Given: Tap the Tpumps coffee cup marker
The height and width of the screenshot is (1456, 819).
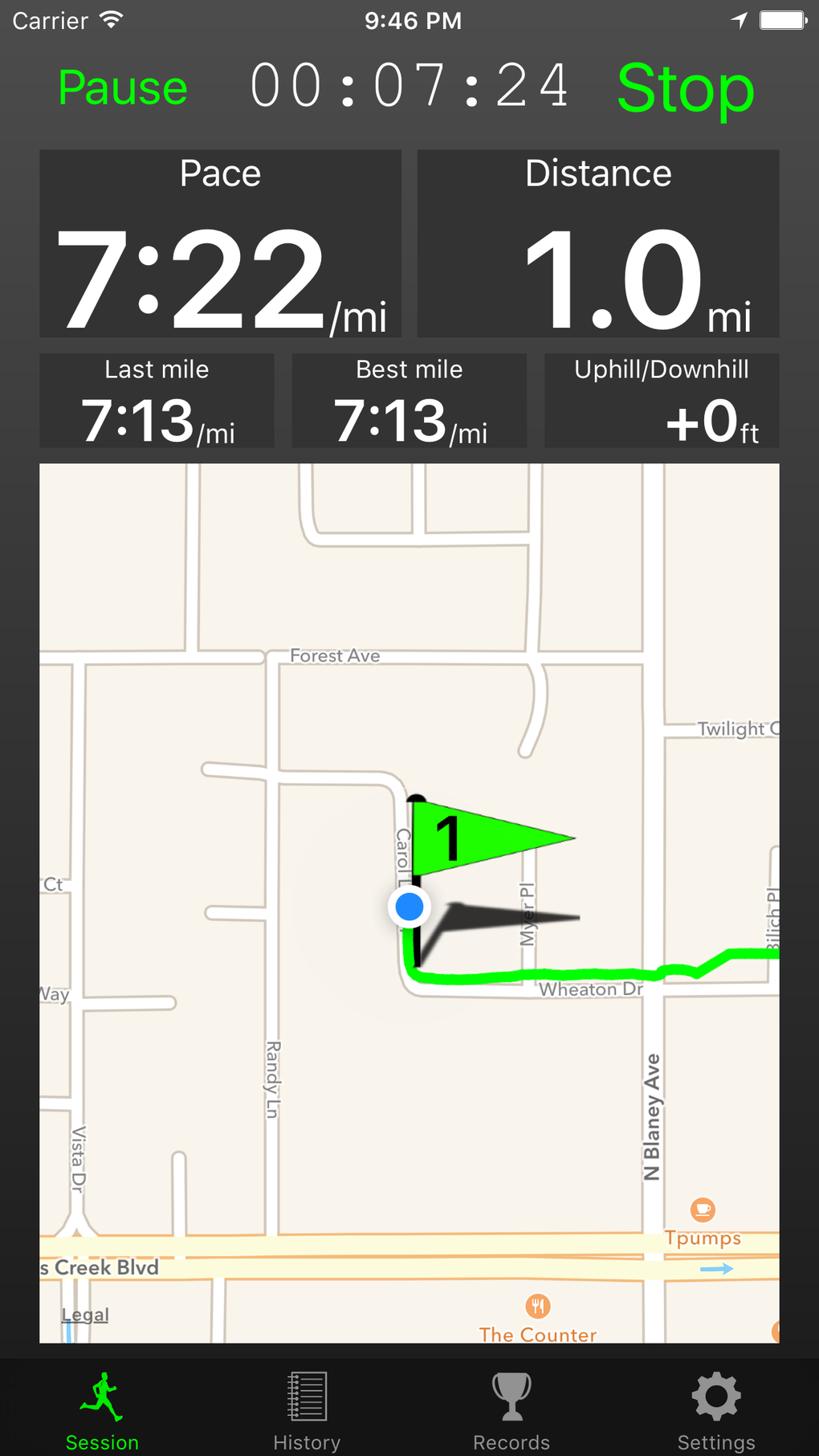Looking at the screenshot, I should (700, 1210).
